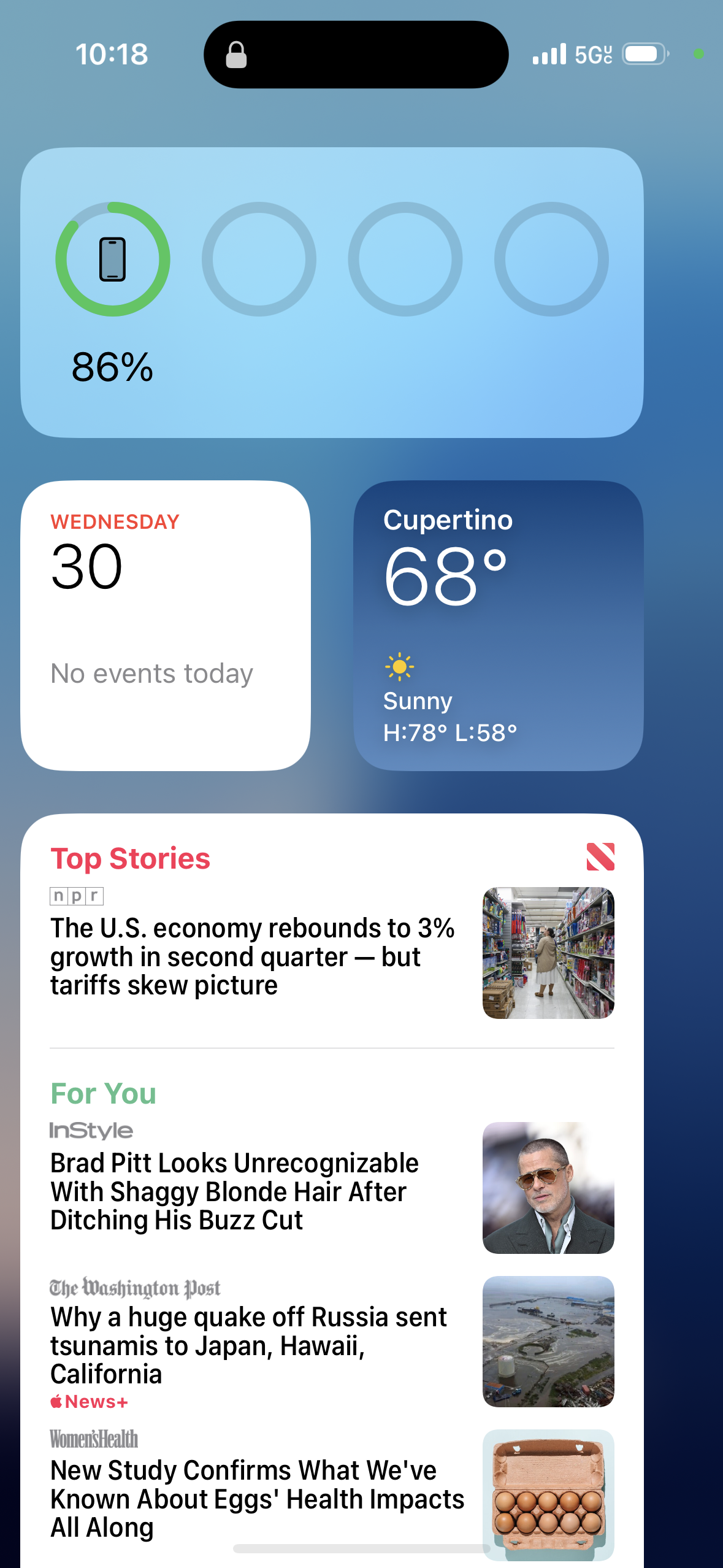The height and width of the screenshot is (1568, 723).
Task: Tap the Top Stories header in News widget
Action: (130, 858)
